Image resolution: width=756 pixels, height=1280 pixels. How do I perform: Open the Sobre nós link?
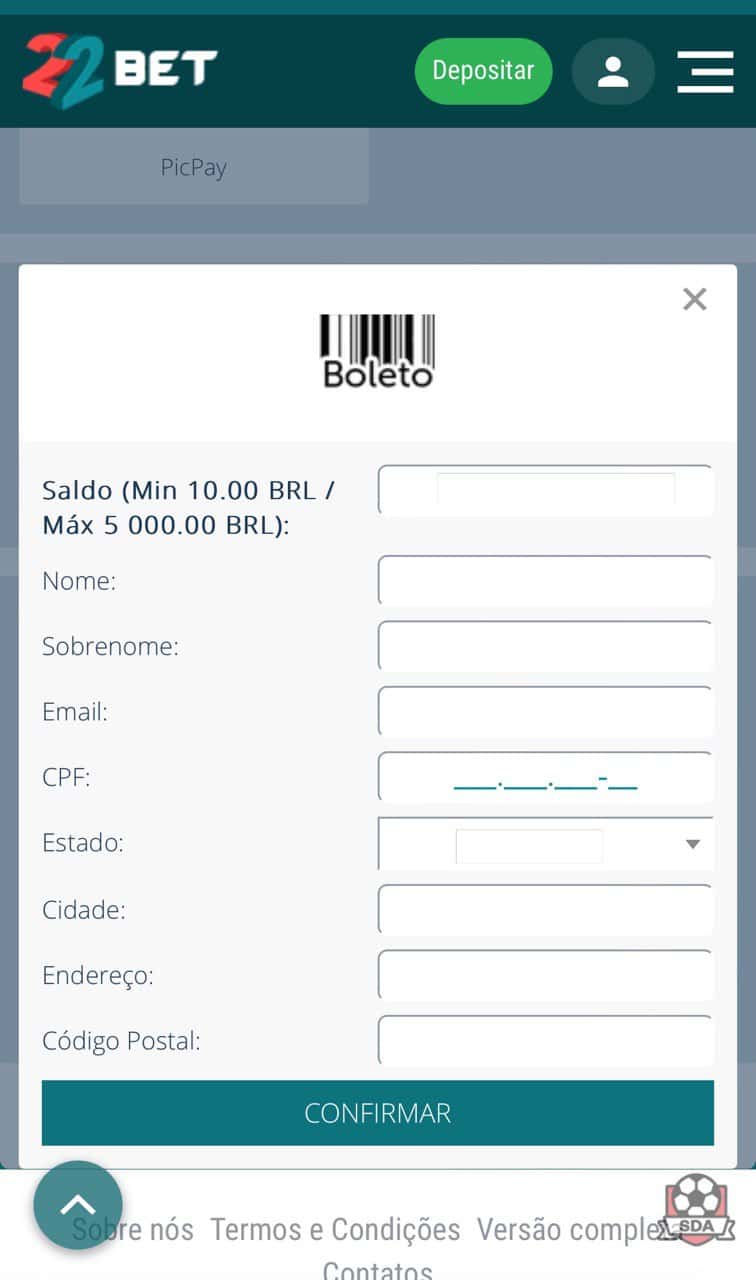point(133,1229)
